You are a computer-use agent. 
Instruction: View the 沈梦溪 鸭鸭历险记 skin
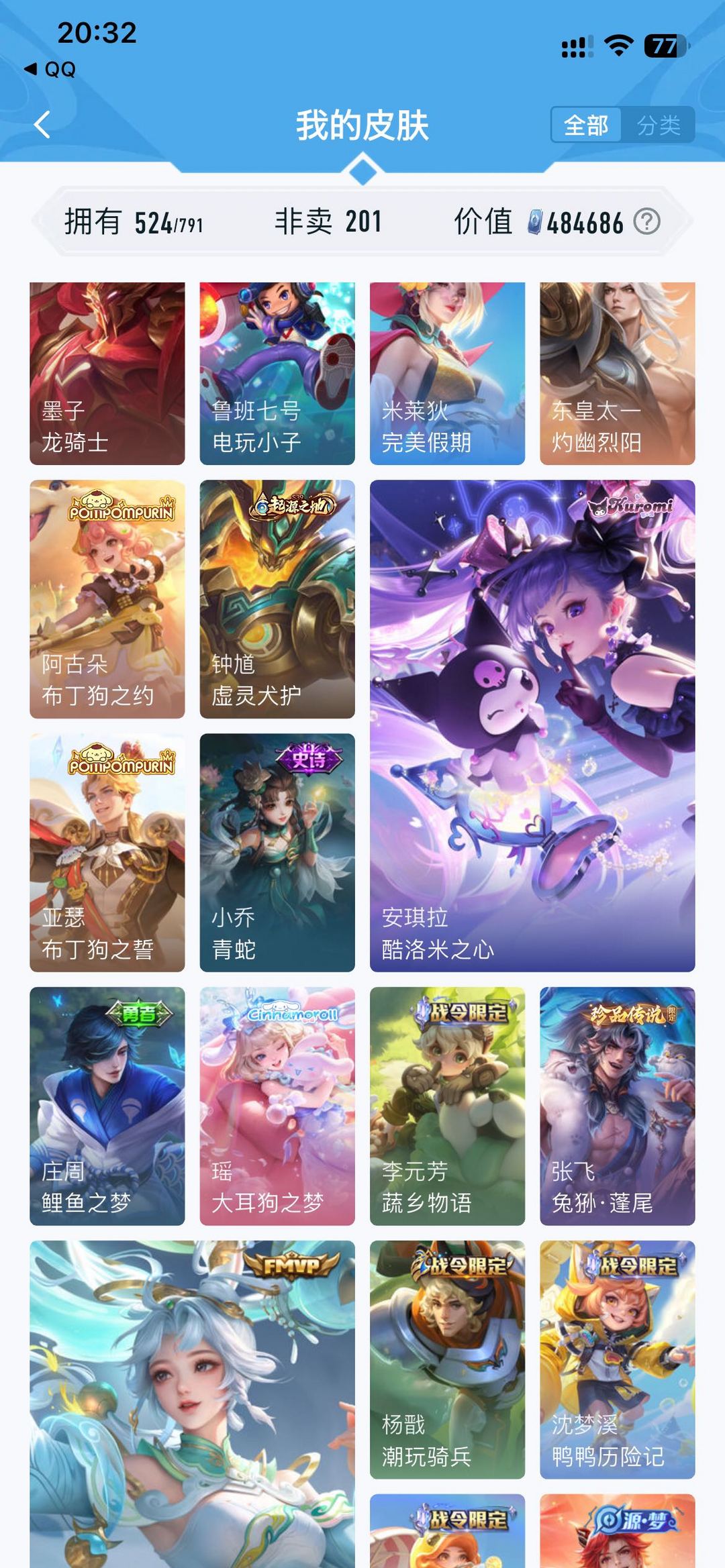(617, 1359)
